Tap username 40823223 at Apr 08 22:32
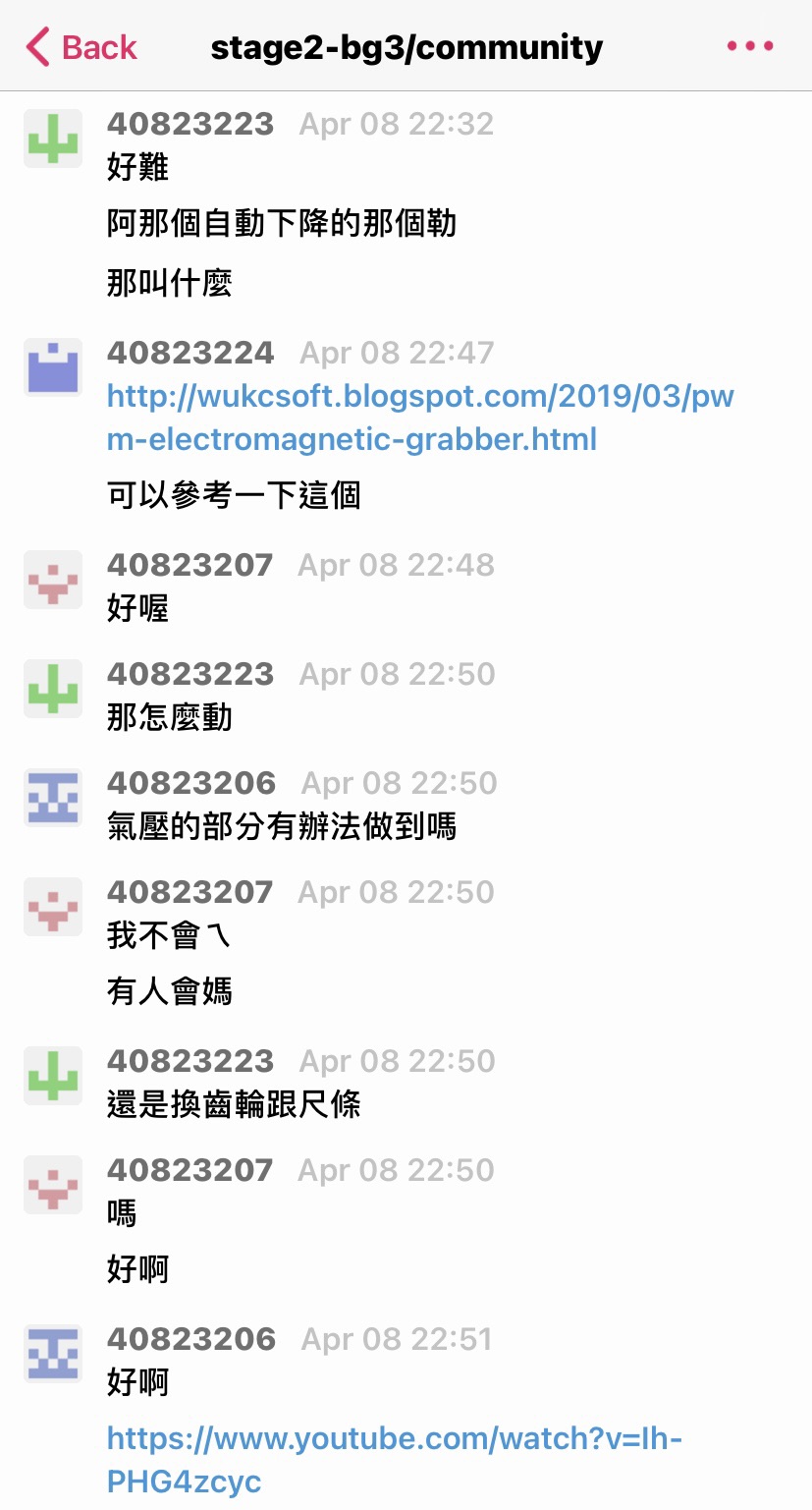 (190, 124)
